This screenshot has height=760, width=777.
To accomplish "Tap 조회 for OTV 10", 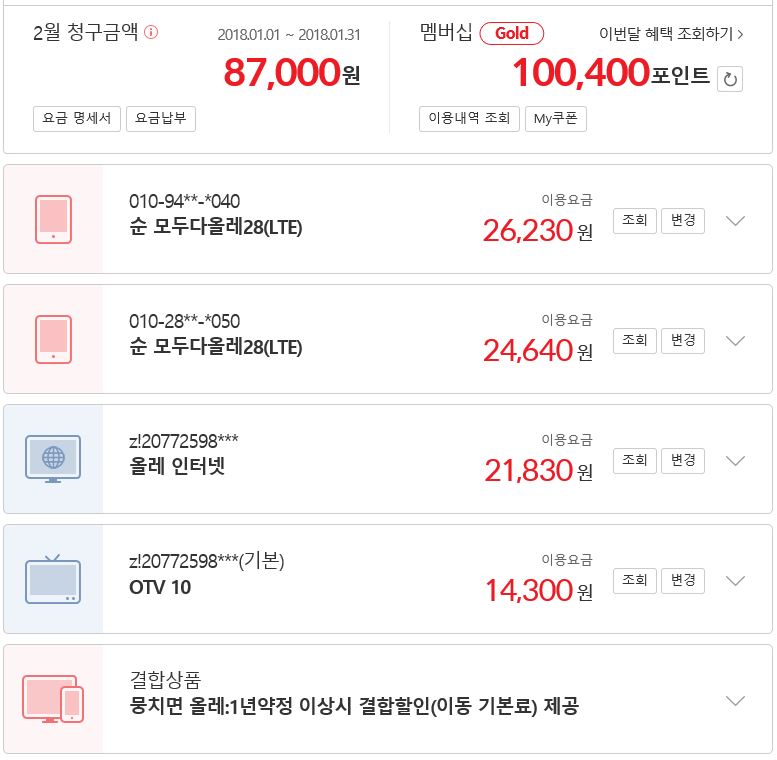I will [x=634, y=581].
